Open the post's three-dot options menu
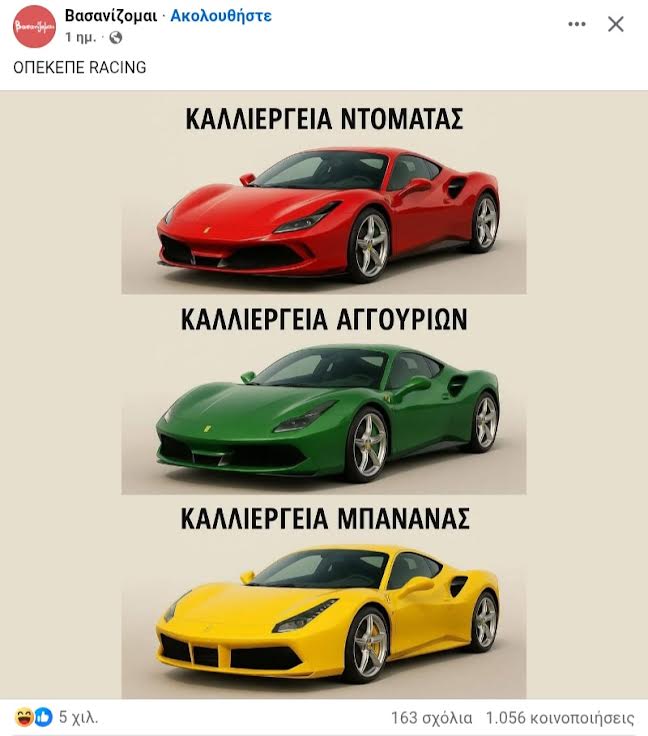Screen dimensions: 648x736 [x=577, y=25]
